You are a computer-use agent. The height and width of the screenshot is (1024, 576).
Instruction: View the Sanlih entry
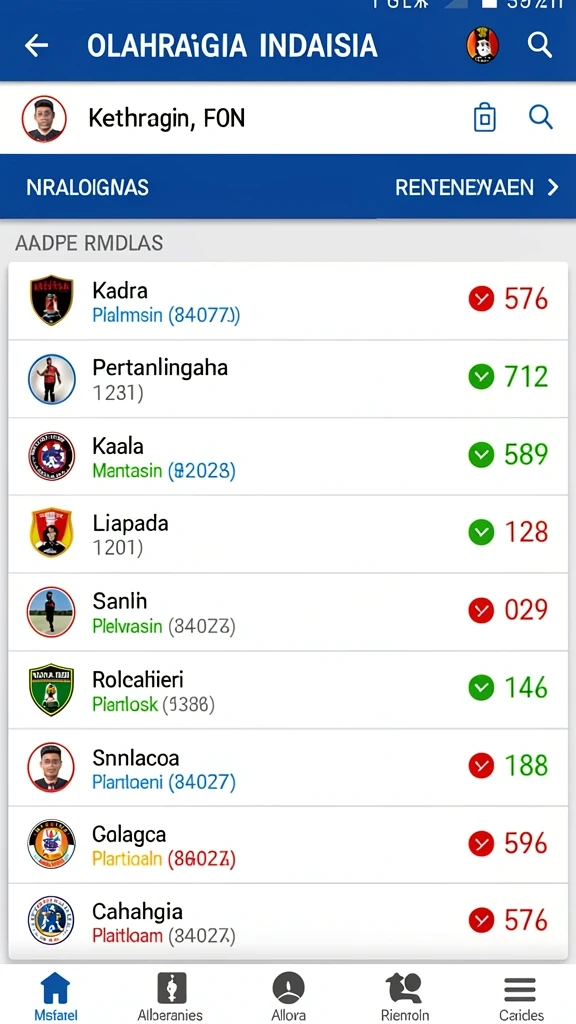point(288,612)
